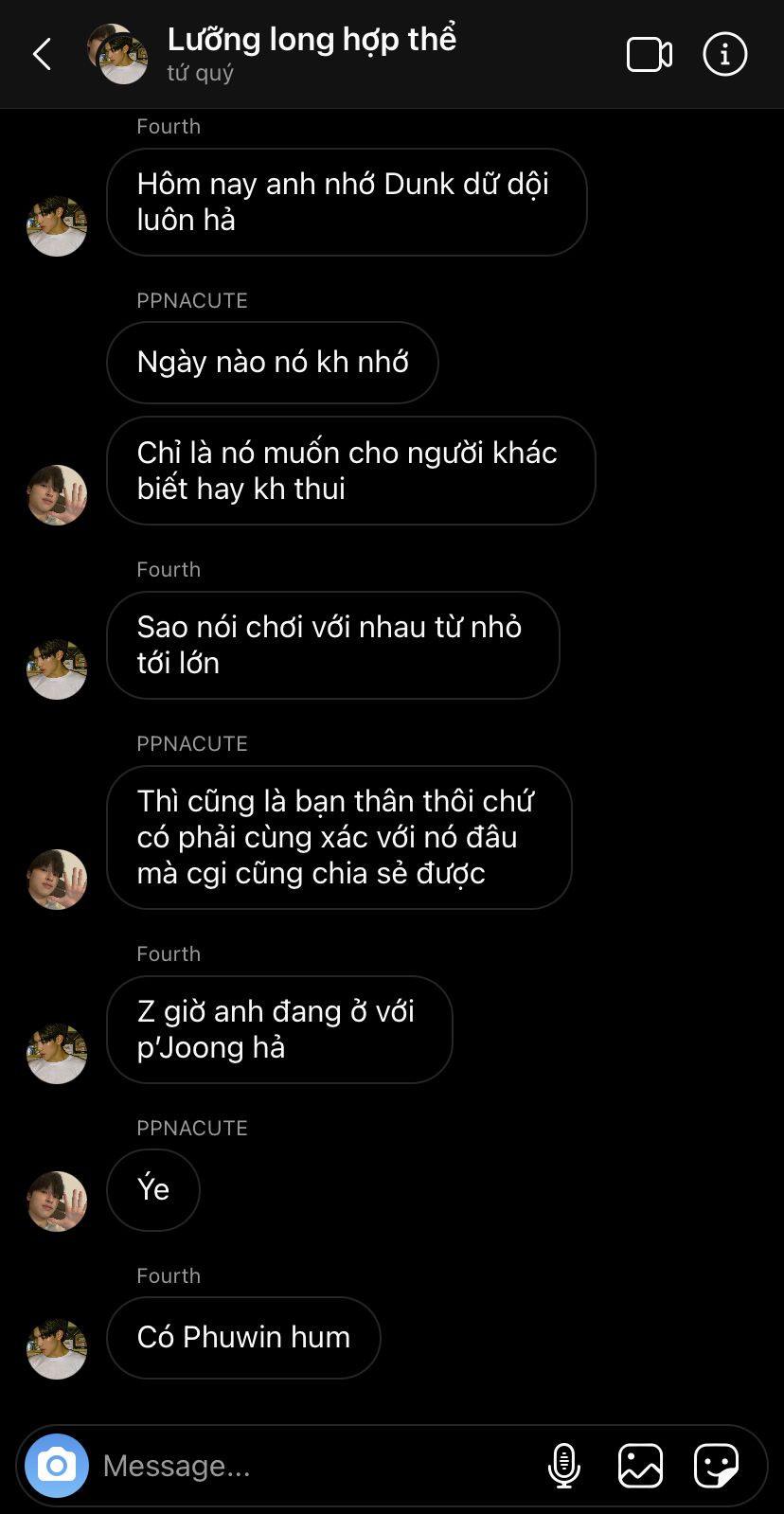The width and height of the screenshot is (784, 1514).
Task: Go back to the inbox list
Action: pos(43,55)
